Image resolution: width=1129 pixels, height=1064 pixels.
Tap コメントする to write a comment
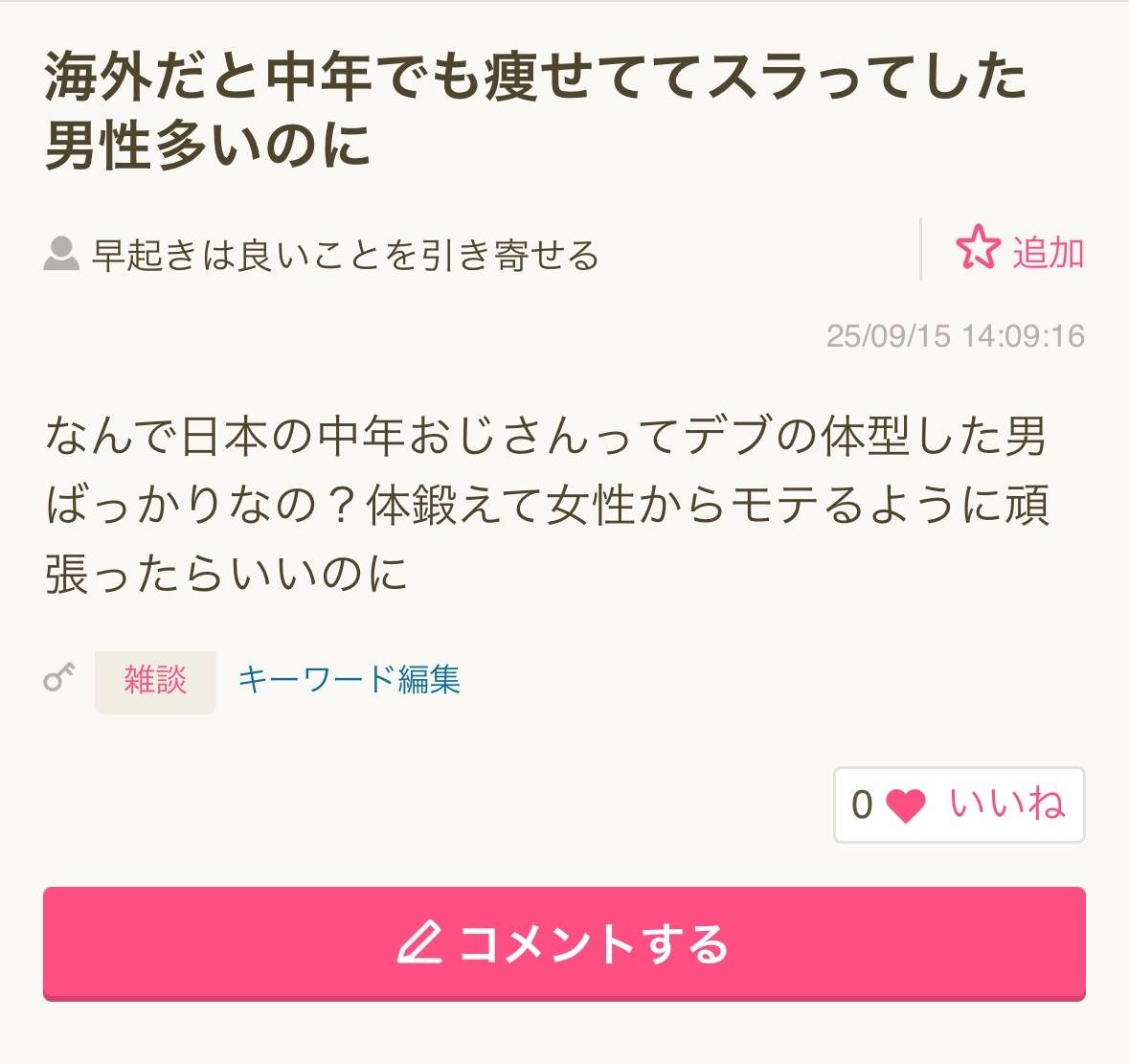[x=564, y=943]
